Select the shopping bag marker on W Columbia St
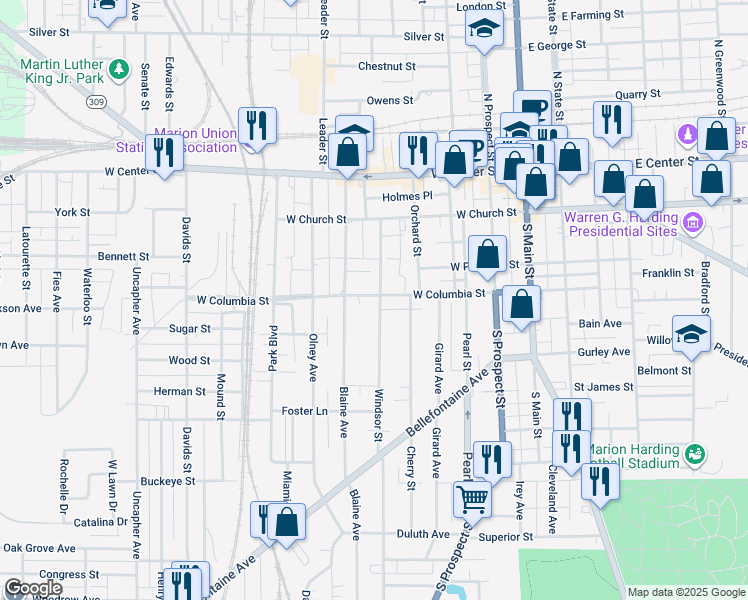Screen dimensions: 748x600 [521, 304]
